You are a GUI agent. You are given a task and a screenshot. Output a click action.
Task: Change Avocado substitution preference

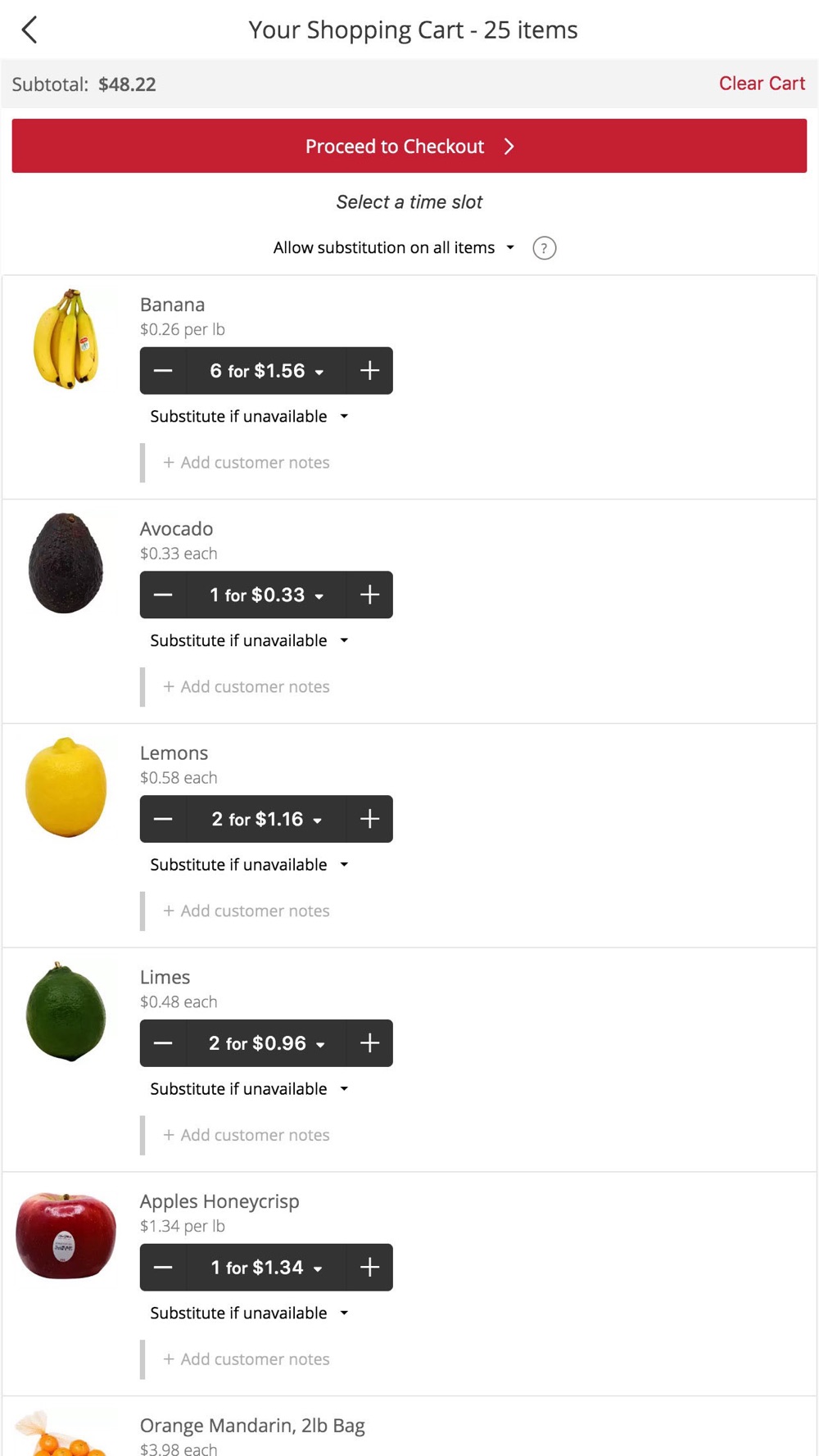click(x=249, y=640)
